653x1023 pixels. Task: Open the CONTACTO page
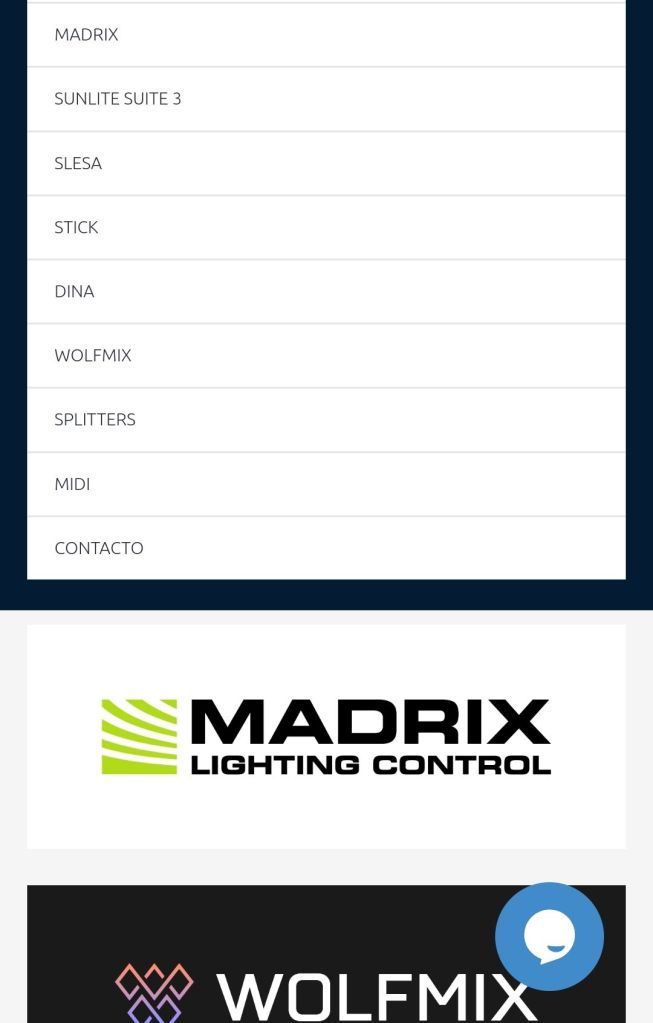coord(99,547)
